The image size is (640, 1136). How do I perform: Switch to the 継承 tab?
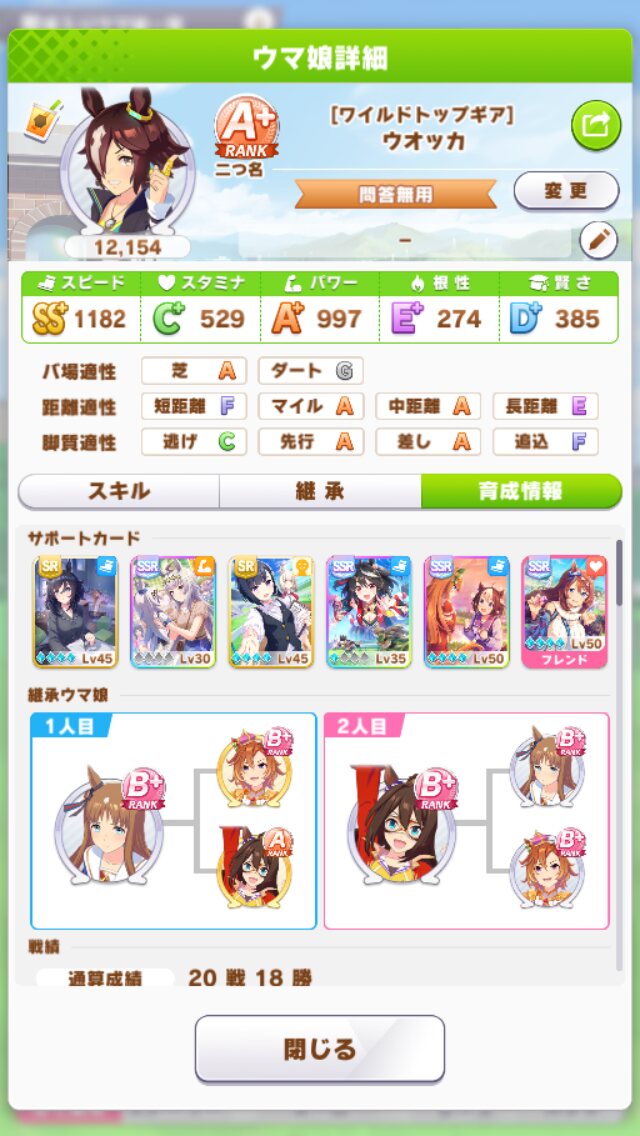tap(320, 491)
